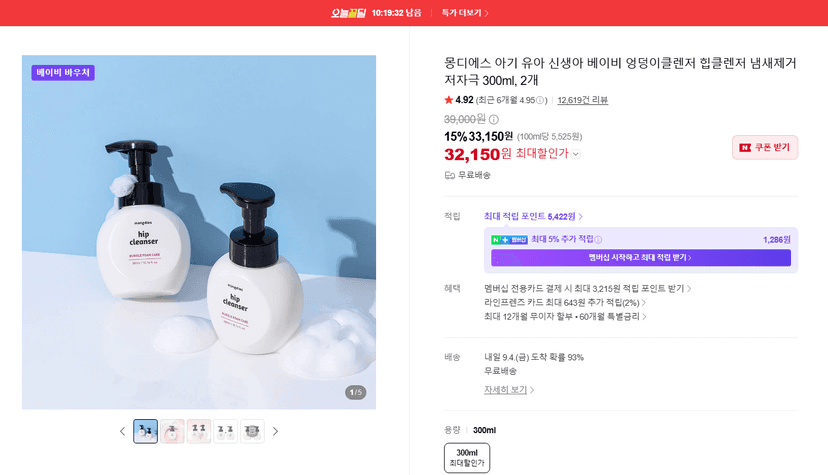The height and width of the screenshot is (475, 828).
Task: Tap 멤버십 시작하고 최대 적립 받기
Action: point(641,258)
